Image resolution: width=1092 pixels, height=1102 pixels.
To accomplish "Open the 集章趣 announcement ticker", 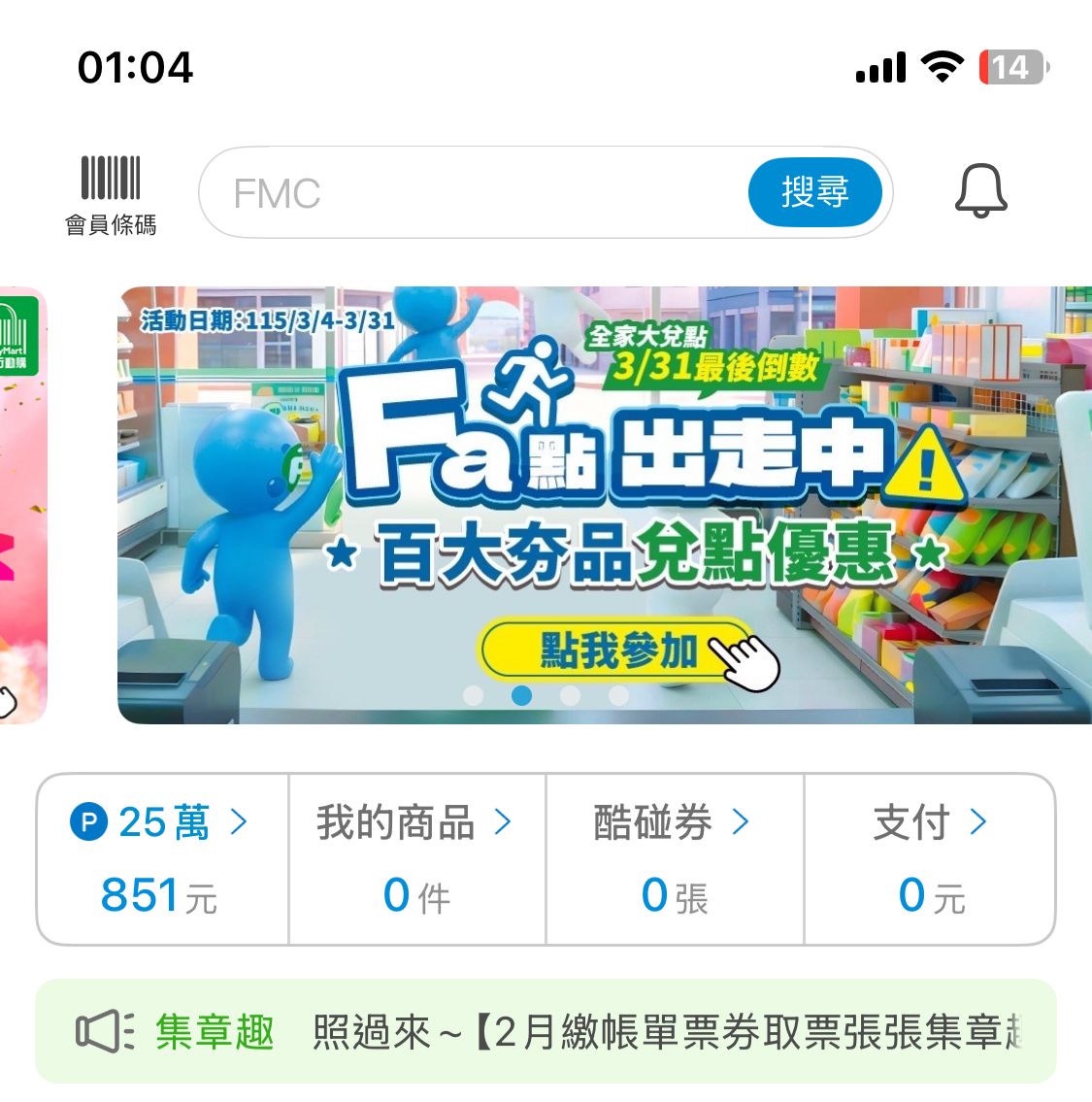I will 546,1031.
